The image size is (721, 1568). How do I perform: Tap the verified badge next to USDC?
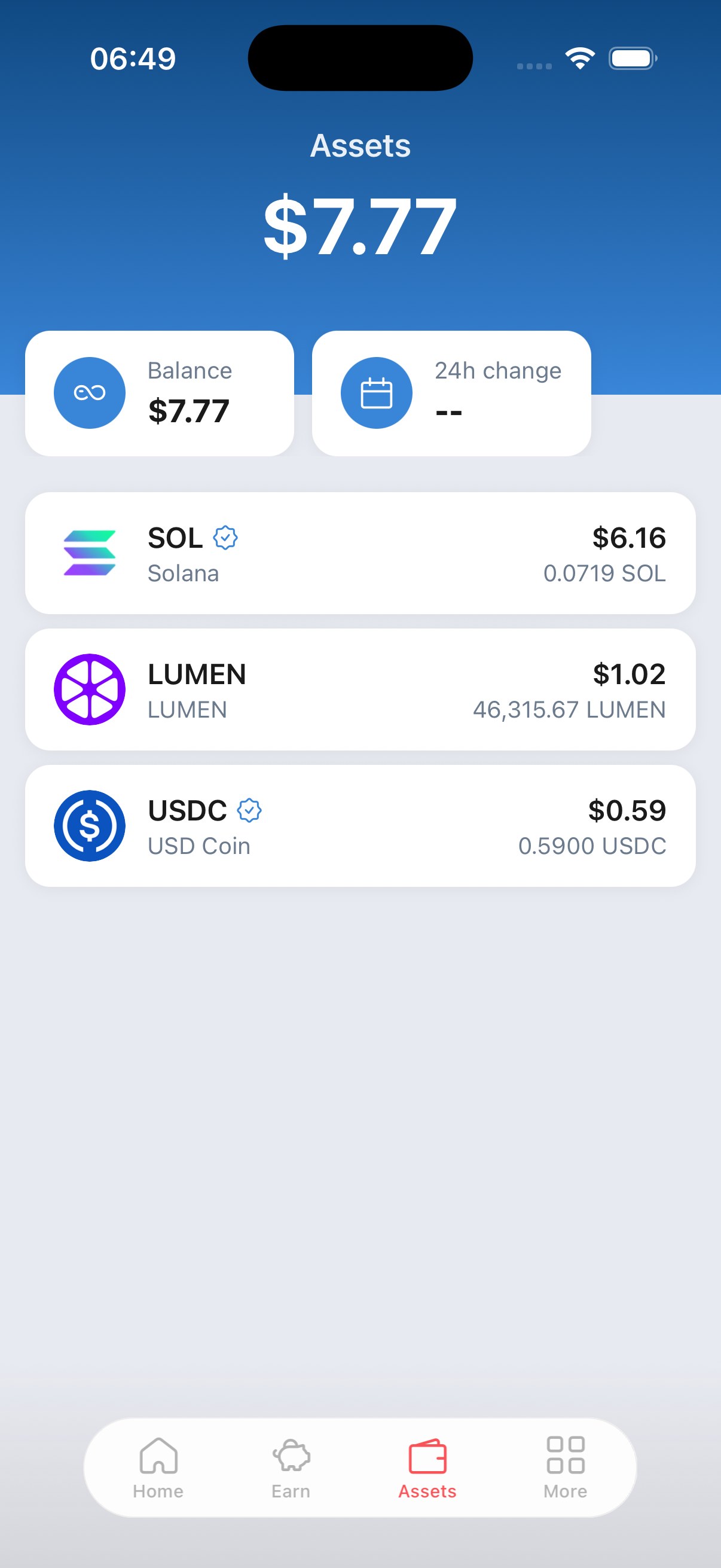point(250,810)
